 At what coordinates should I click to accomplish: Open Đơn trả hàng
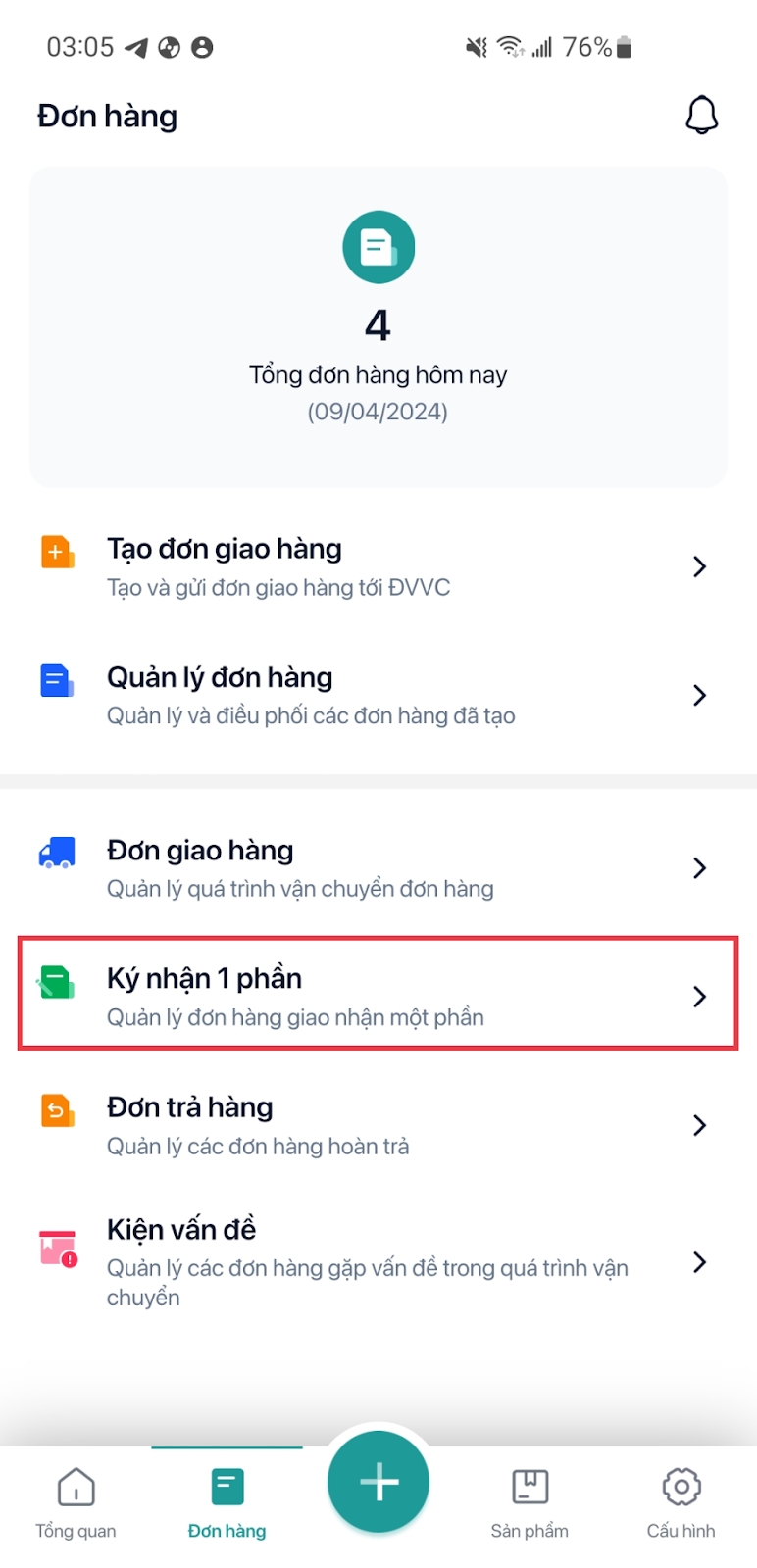378,1124
